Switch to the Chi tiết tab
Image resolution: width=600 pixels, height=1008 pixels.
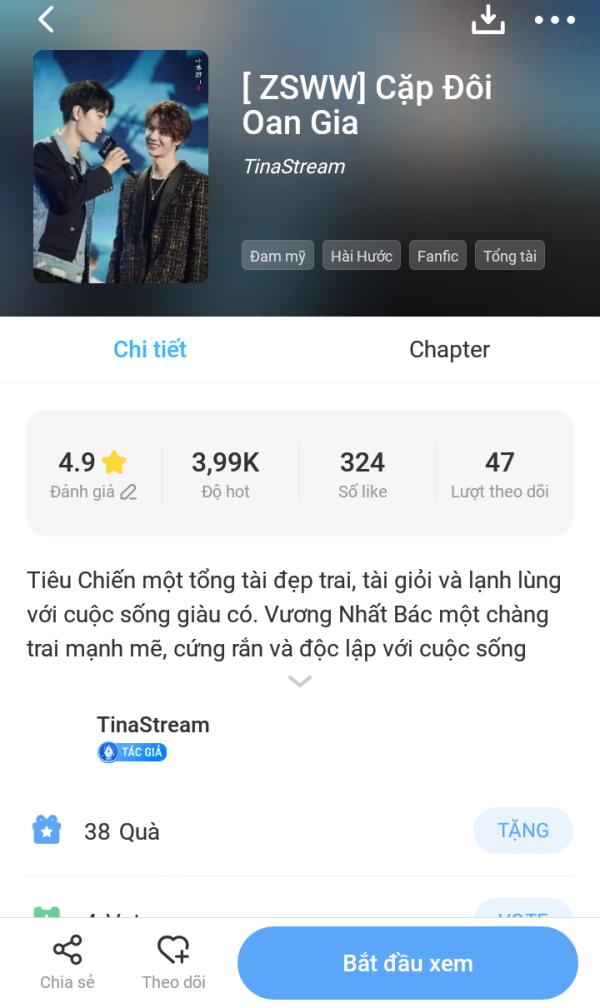click(x=150, y=349)
